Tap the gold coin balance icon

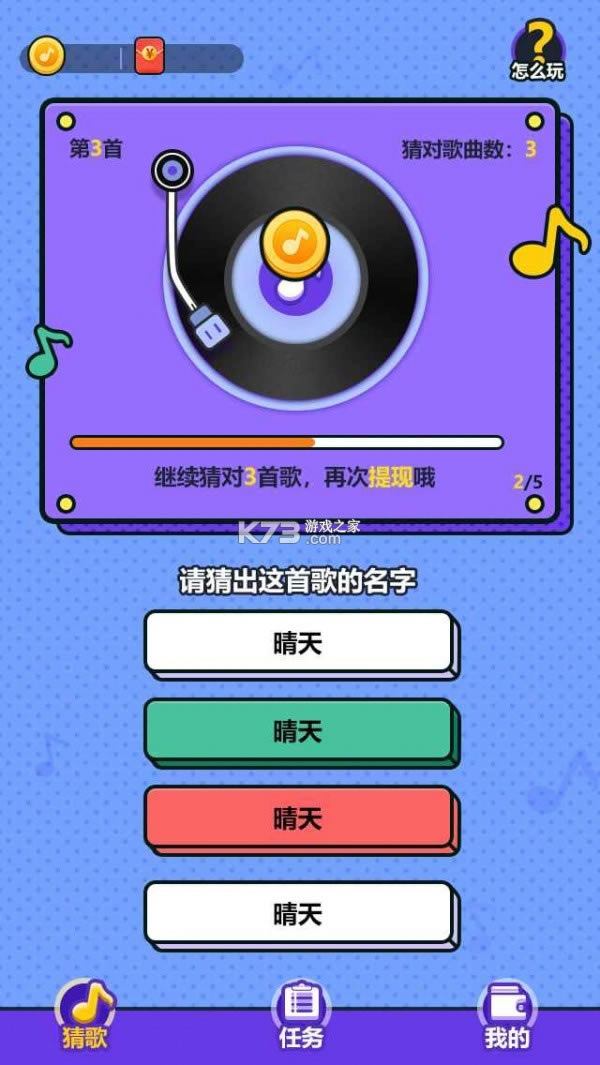point(46,55)
